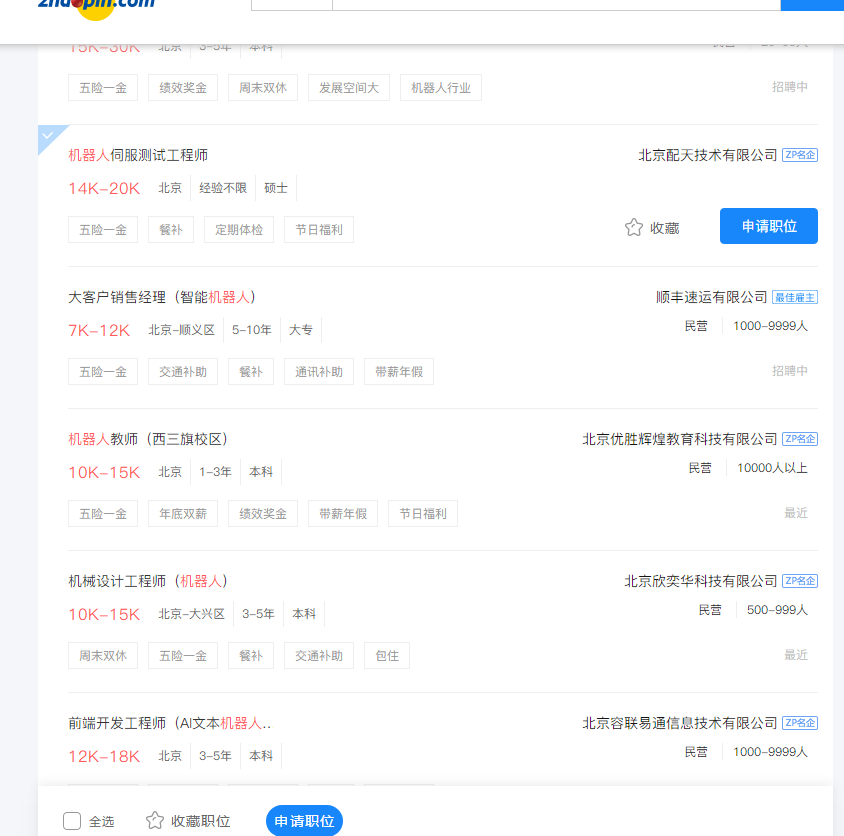Open 北京配天技术有限公司 company page
Screen dimensions: 844x836
pyautogui.click(x=707, y=155)
